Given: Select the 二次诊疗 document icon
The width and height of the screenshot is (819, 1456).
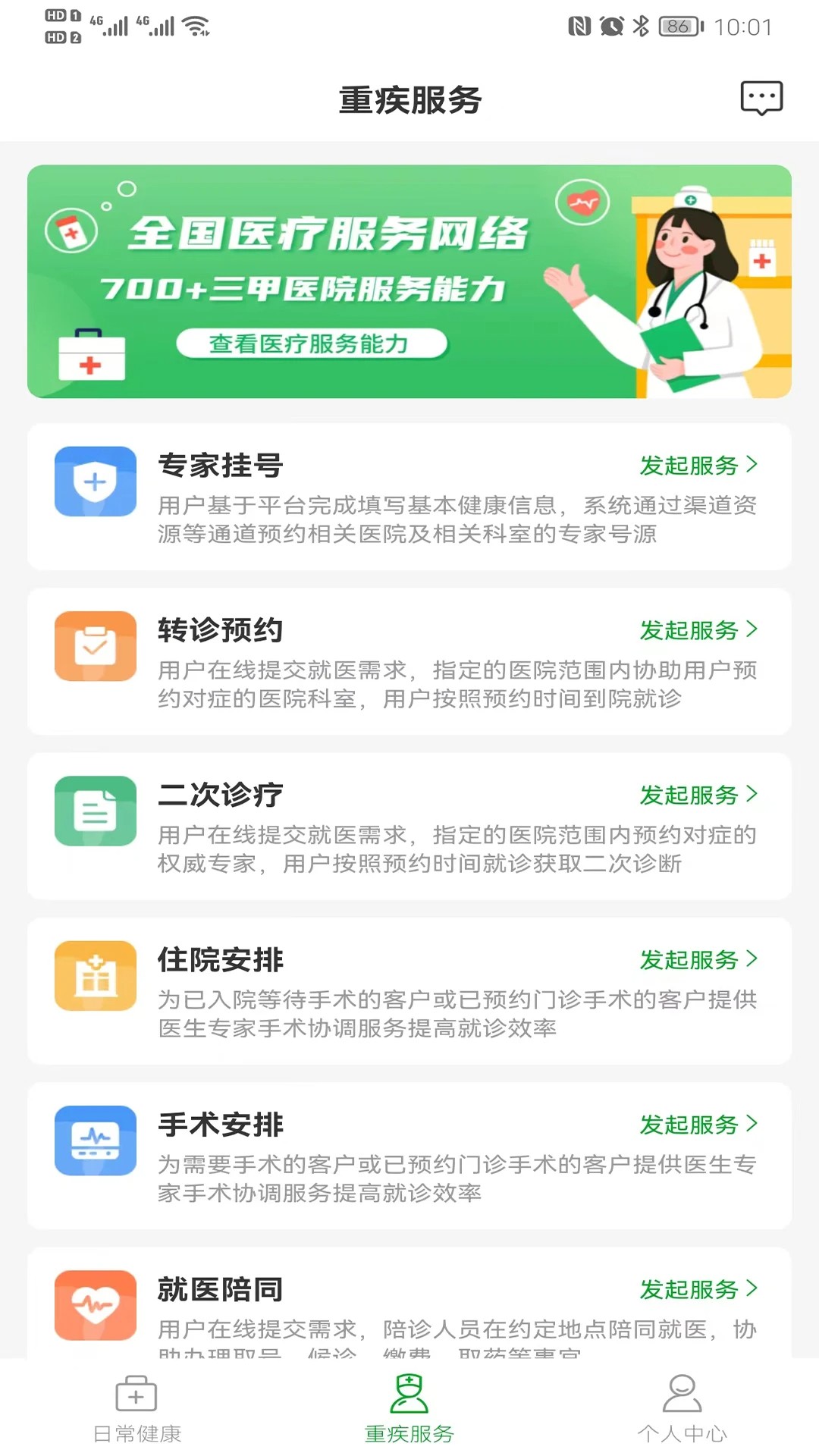Looking at the screenshot, I should click(x=94, y=811).
